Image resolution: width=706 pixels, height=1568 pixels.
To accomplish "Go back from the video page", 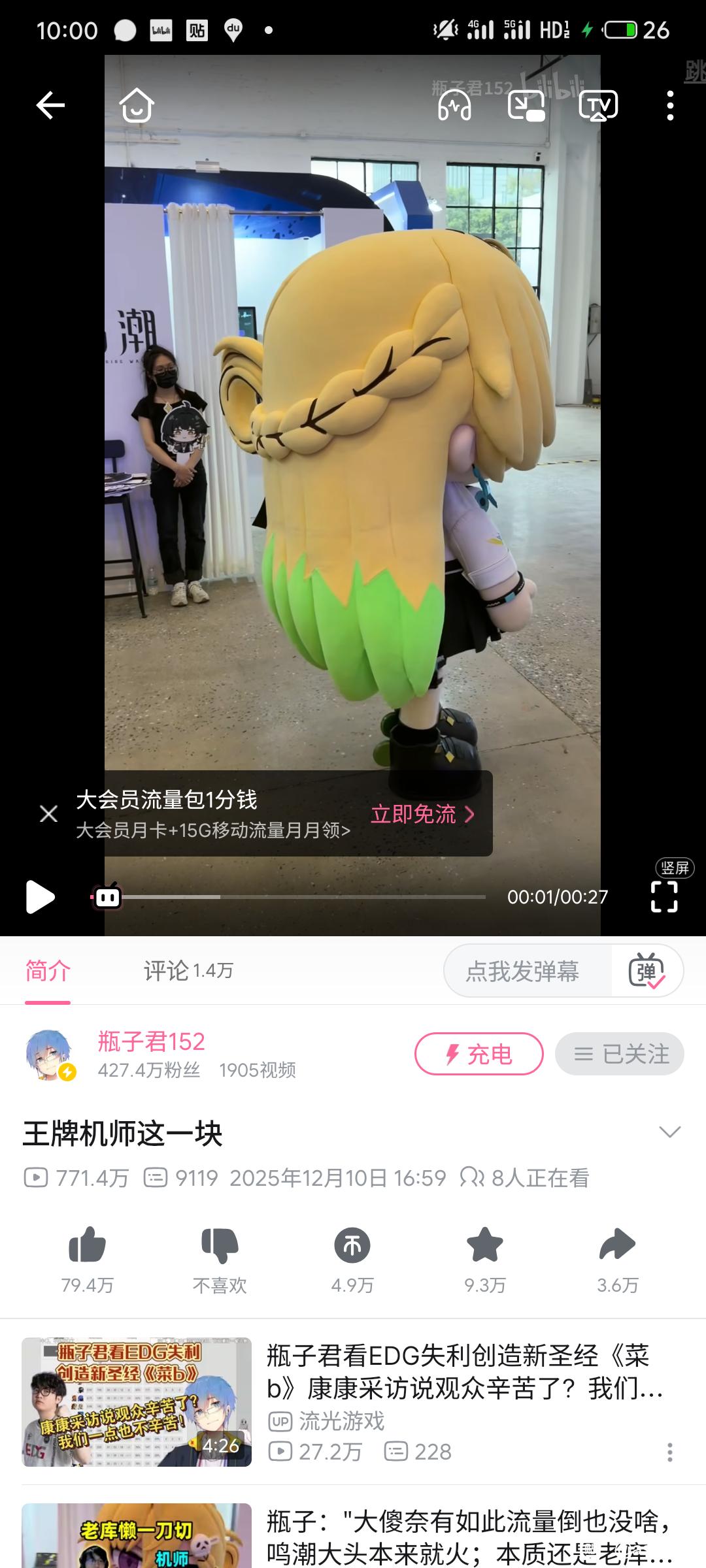I will point(50,105).
